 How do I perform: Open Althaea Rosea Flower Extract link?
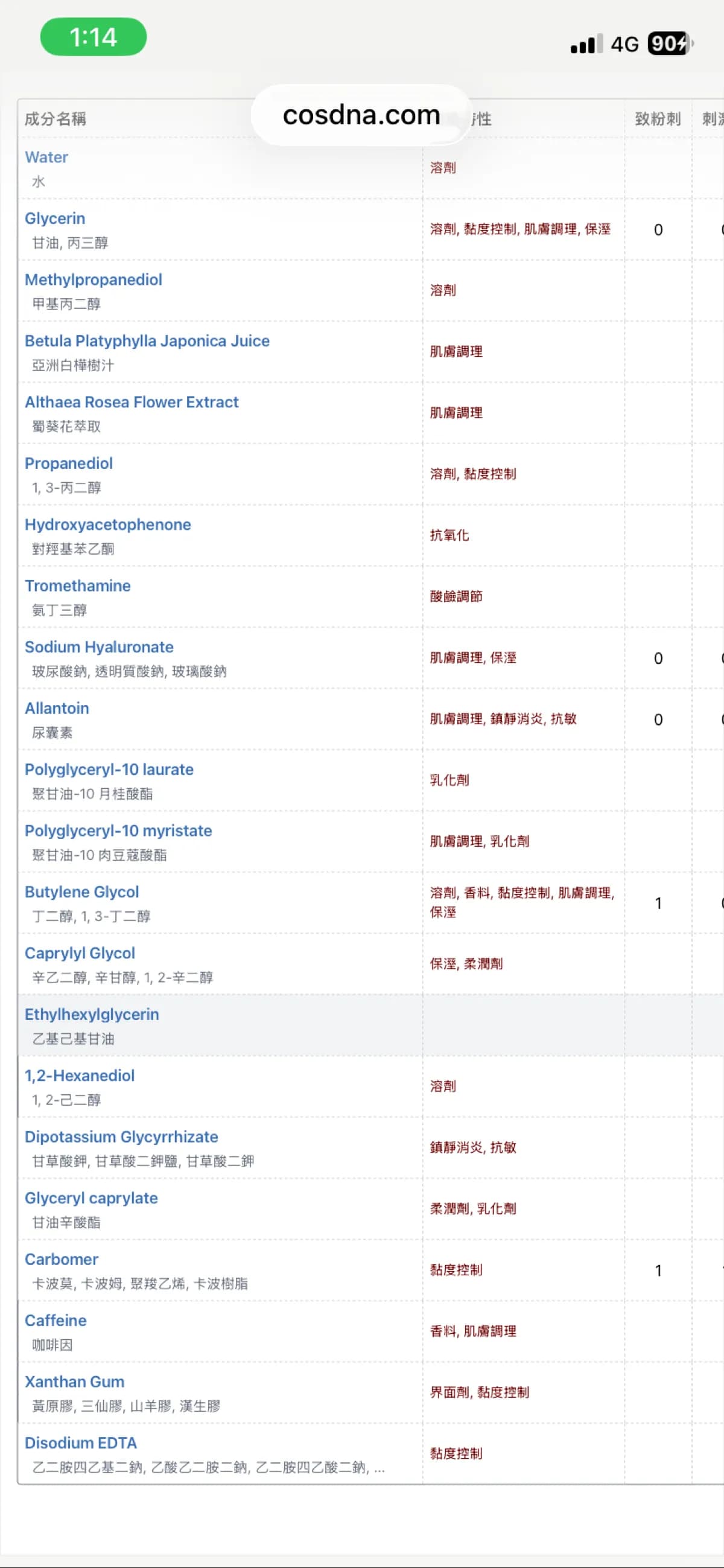pyautogui.click(x=132, y=403)
